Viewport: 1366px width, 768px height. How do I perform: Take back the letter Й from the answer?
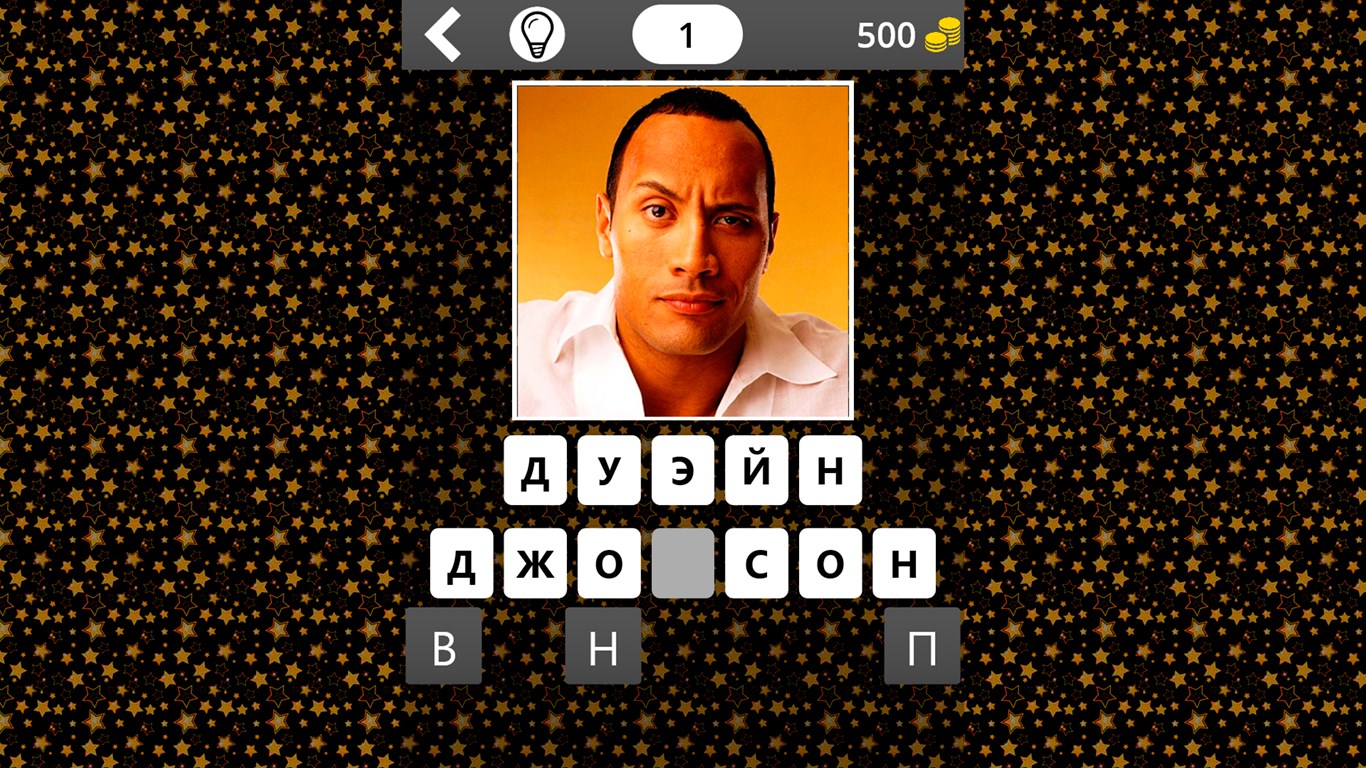point(757,469)
